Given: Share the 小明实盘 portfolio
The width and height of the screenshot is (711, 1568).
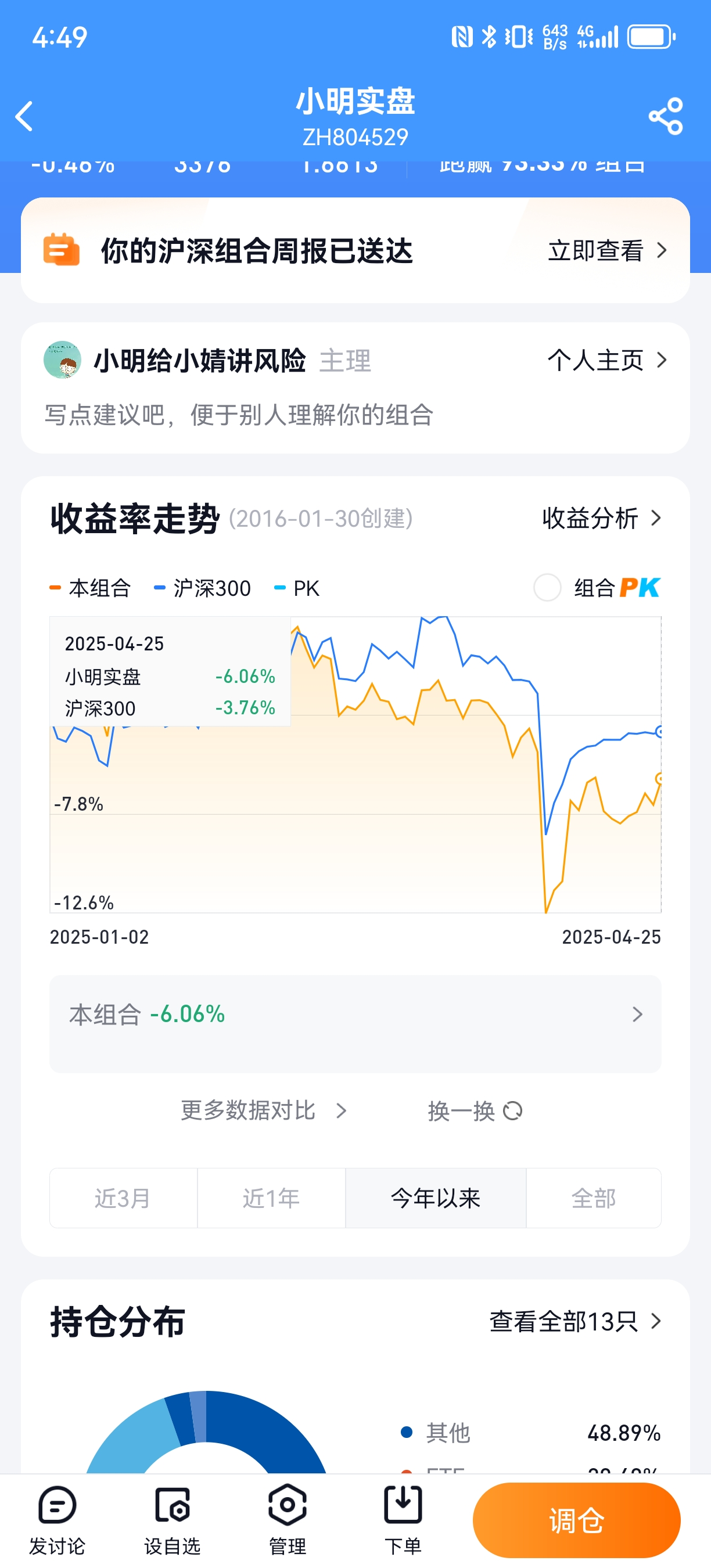Looking at the screenshot, I should pyautogui.click(x=665, y=116).
